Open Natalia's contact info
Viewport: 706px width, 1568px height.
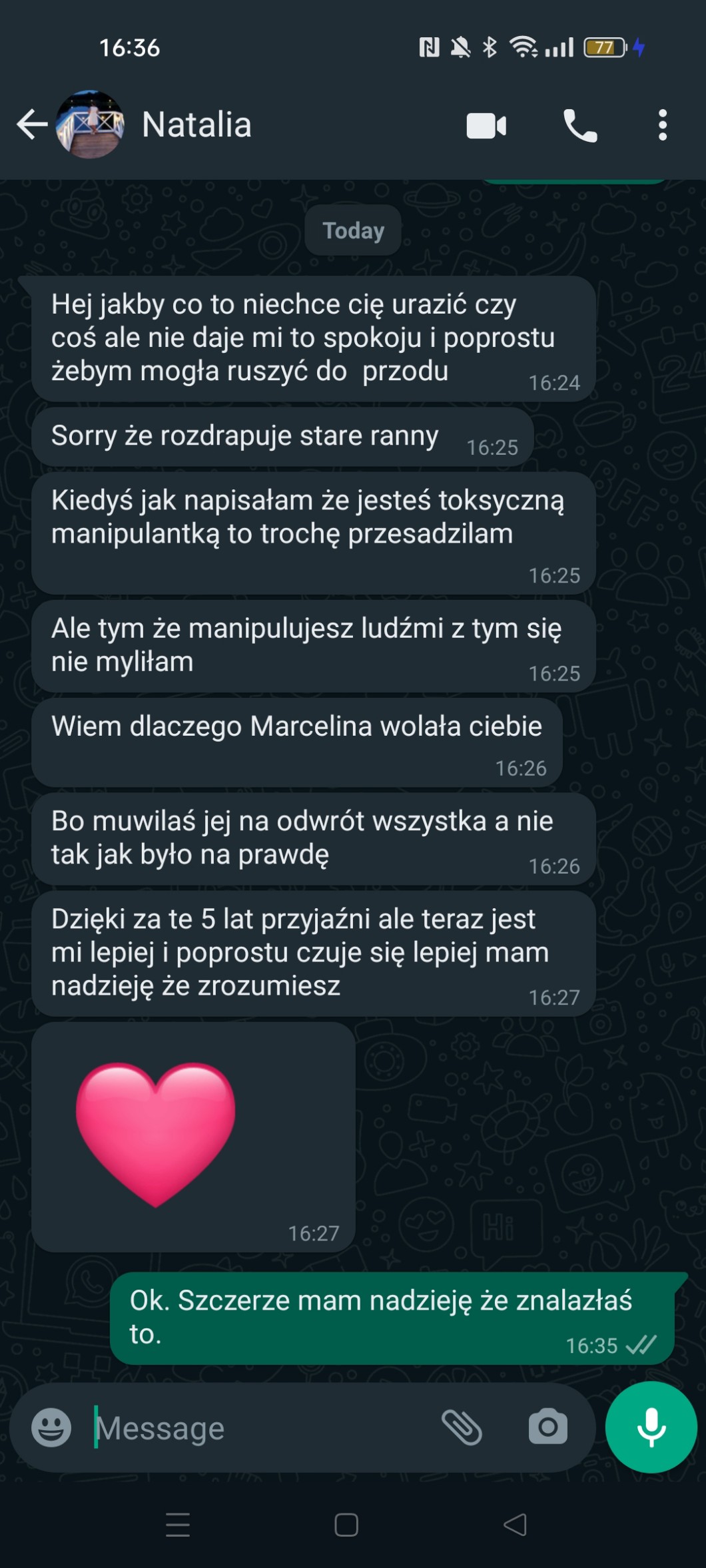click(196, 125)
